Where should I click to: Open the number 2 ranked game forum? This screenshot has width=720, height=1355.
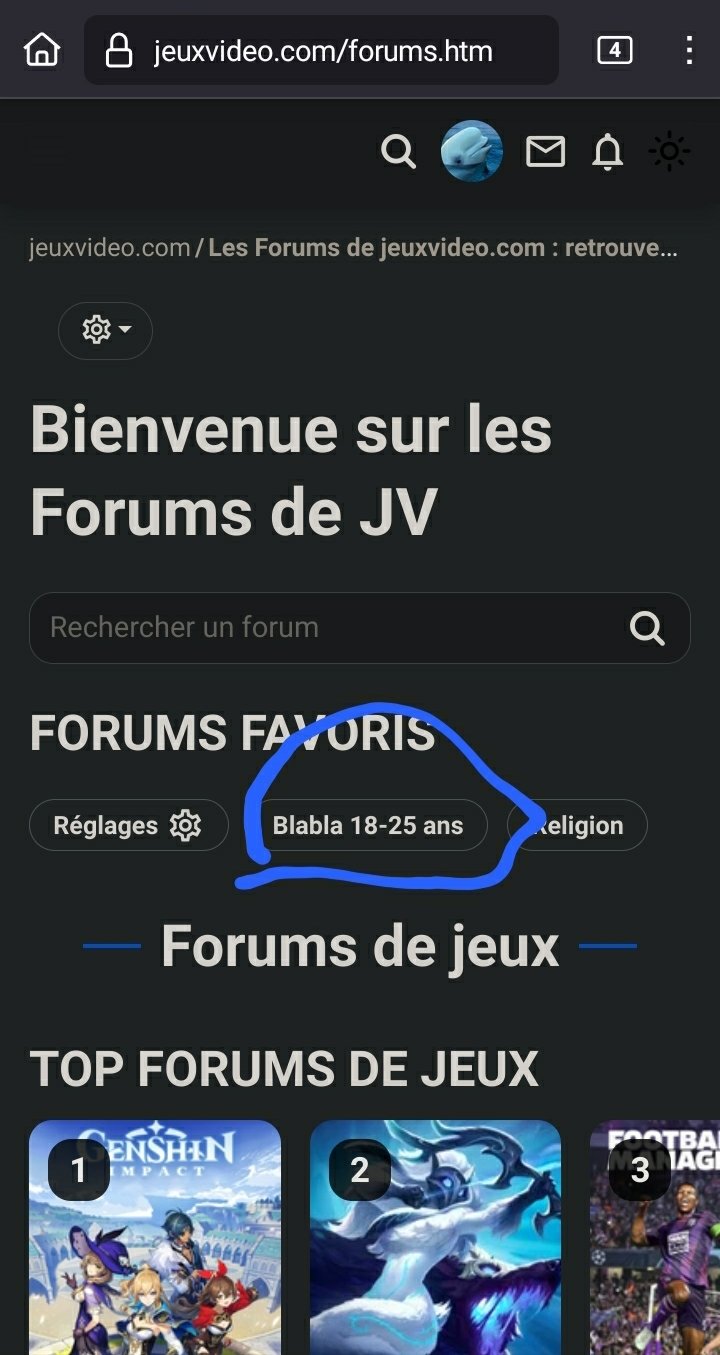(x=435, y=1237)
